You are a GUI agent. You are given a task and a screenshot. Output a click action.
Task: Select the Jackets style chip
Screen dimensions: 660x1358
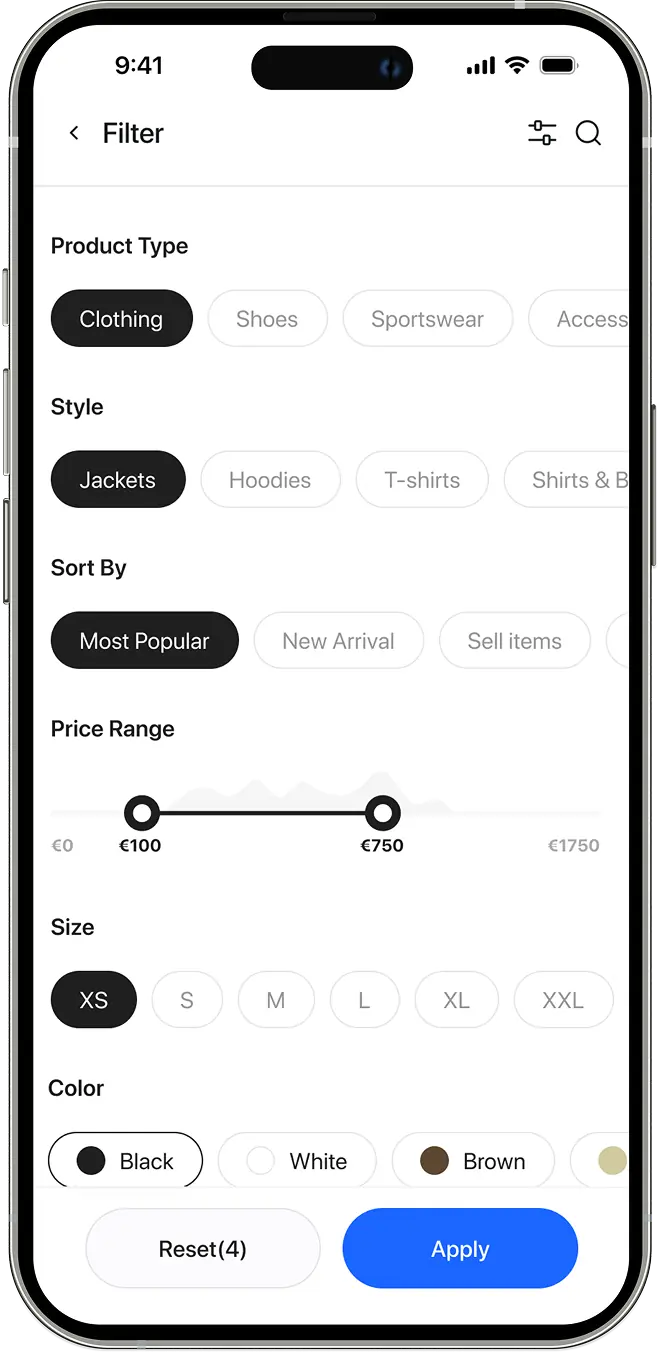click(118, 480)
